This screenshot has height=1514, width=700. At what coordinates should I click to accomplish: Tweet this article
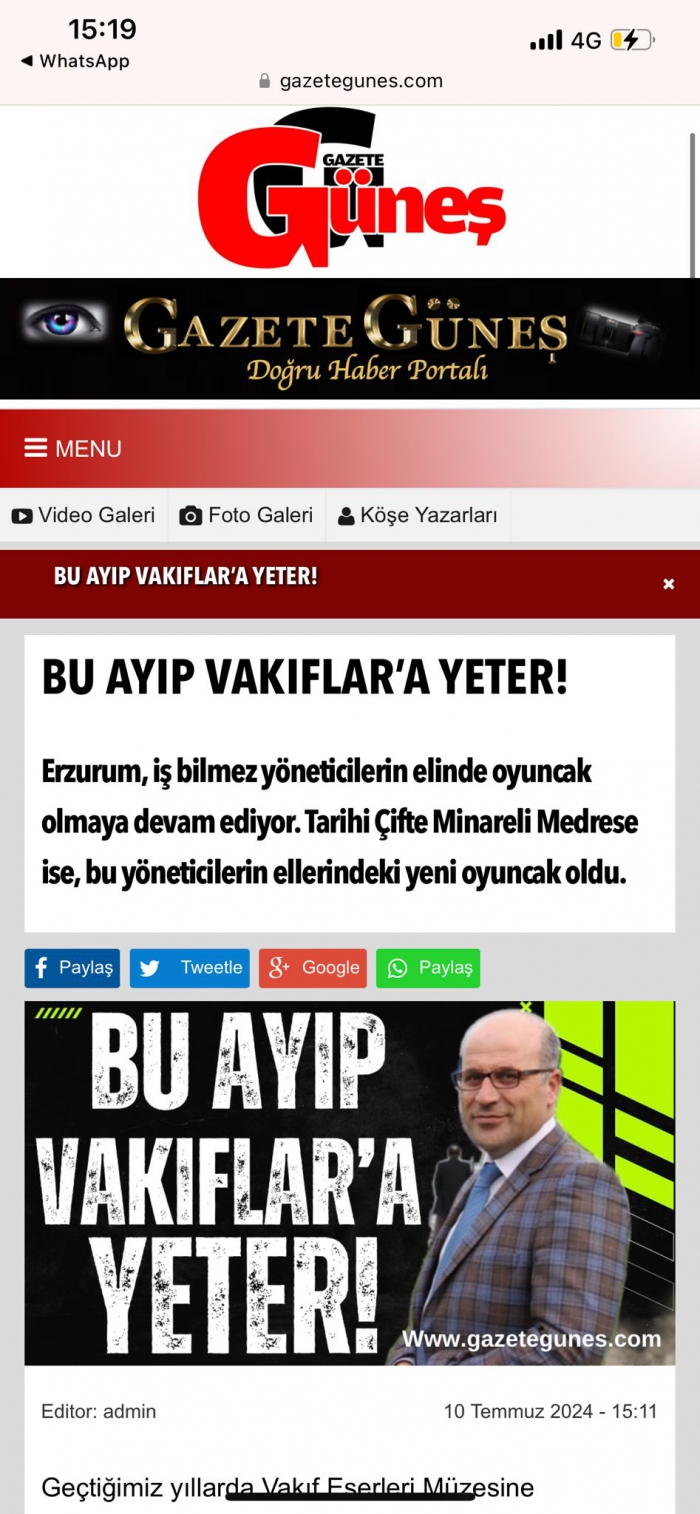(x=190, y=968)
